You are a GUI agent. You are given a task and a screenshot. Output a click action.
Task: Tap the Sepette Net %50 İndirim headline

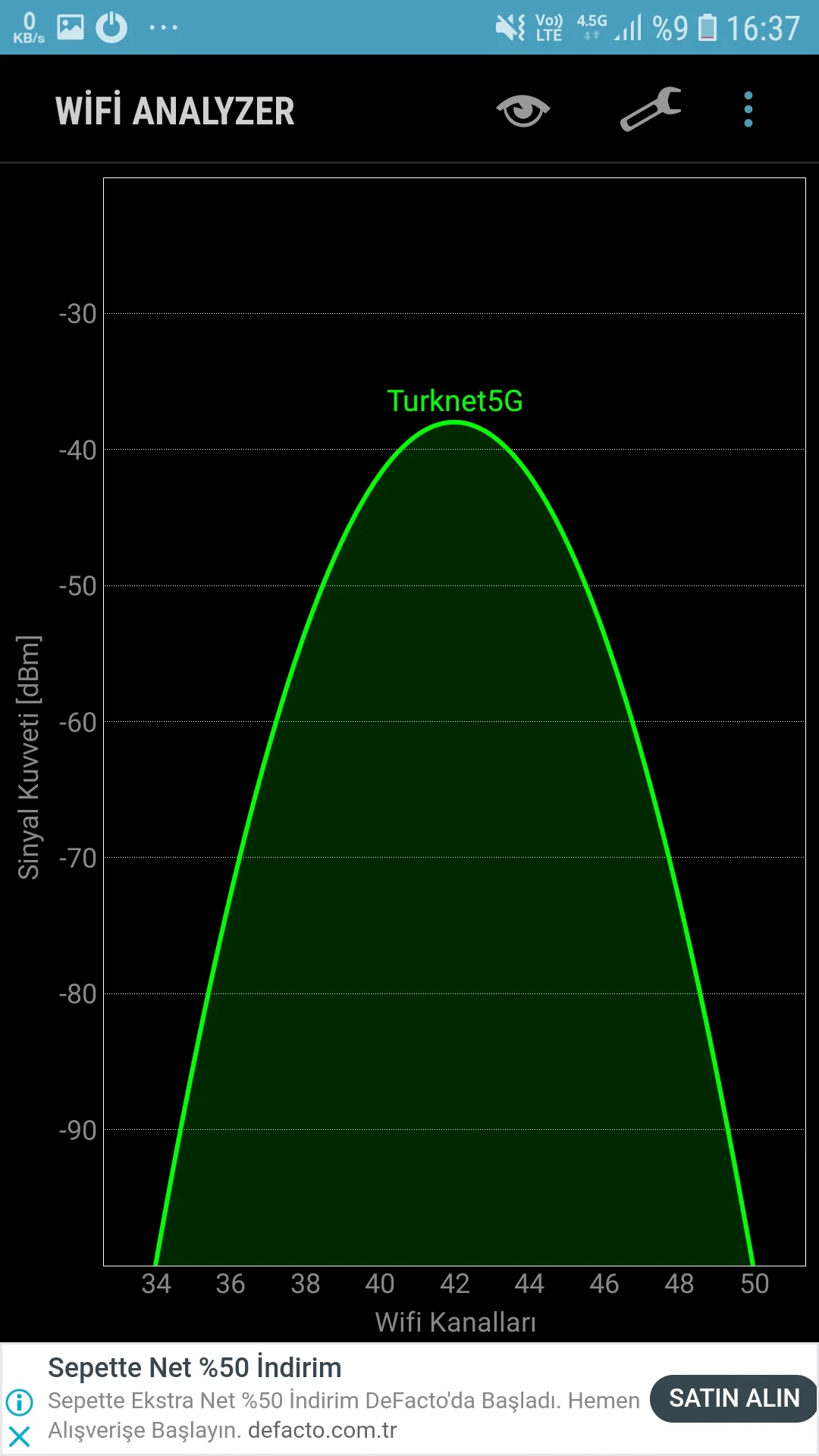pyautogui.click(x=194, y=1367)
